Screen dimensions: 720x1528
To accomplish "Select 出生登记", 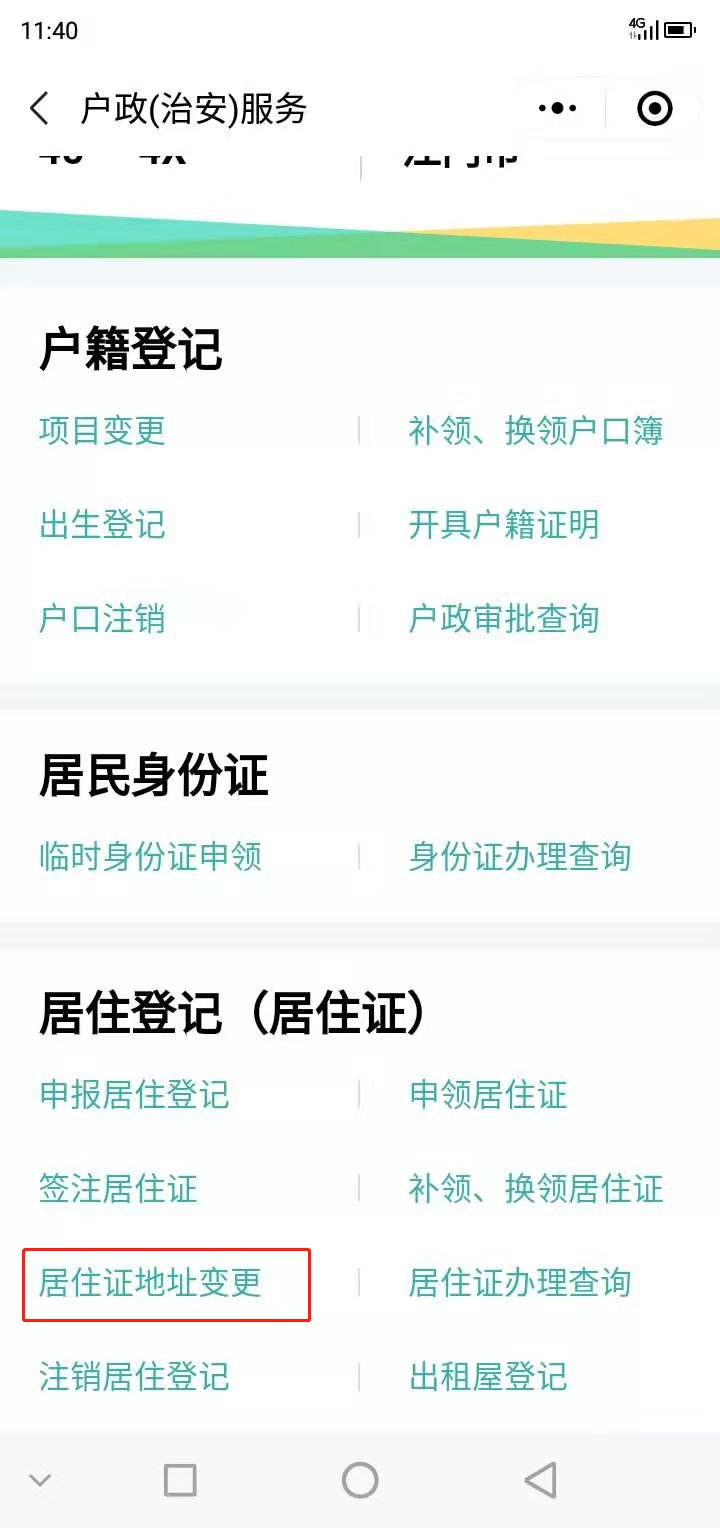I will click(x=102, y=525).
